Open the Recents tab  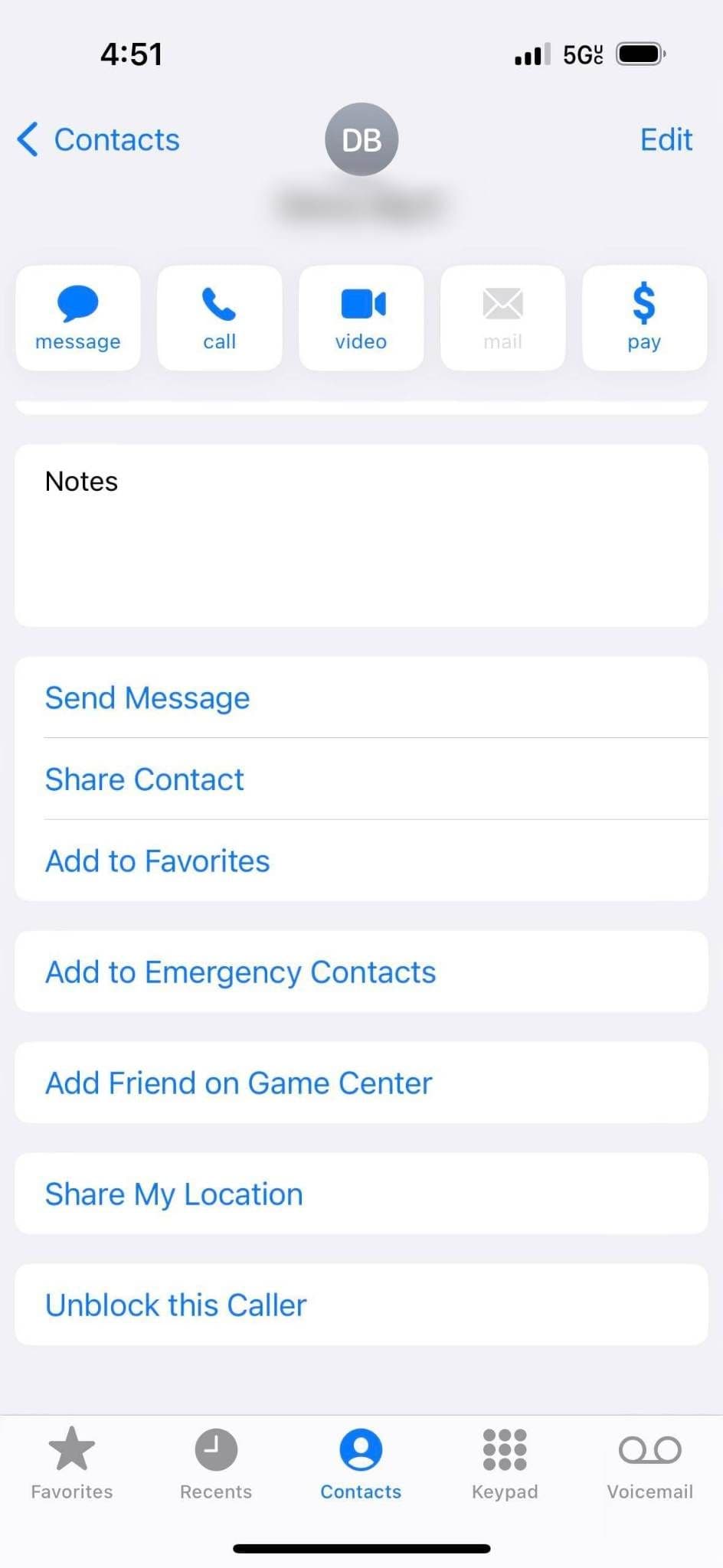click(x=216, y=1463)
